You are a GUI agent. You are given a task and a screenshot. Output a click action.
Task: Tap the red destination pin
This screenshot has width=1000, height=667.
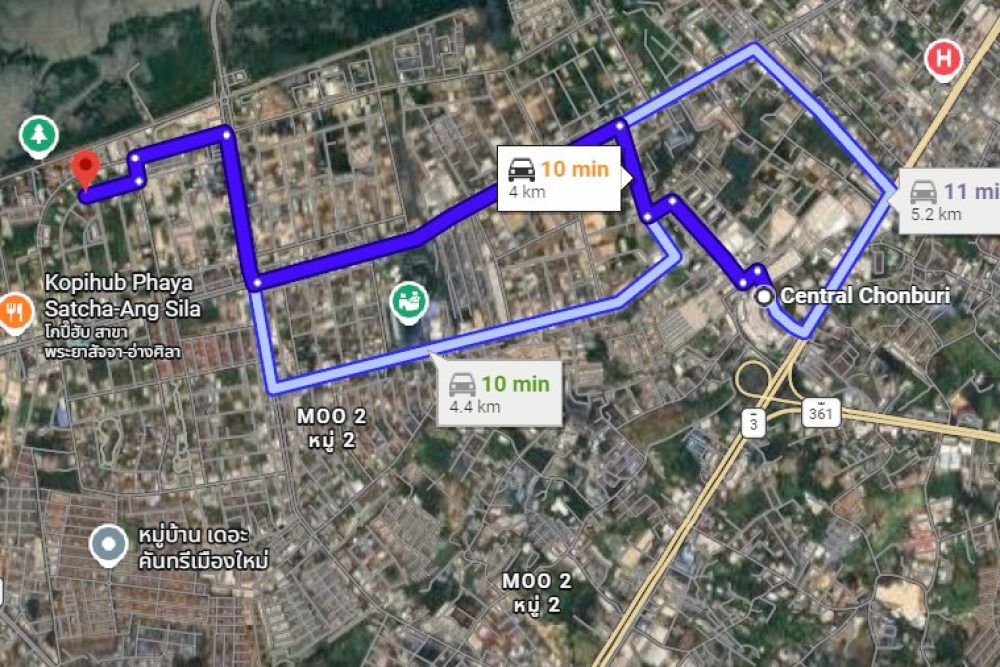tap(86, 169)
